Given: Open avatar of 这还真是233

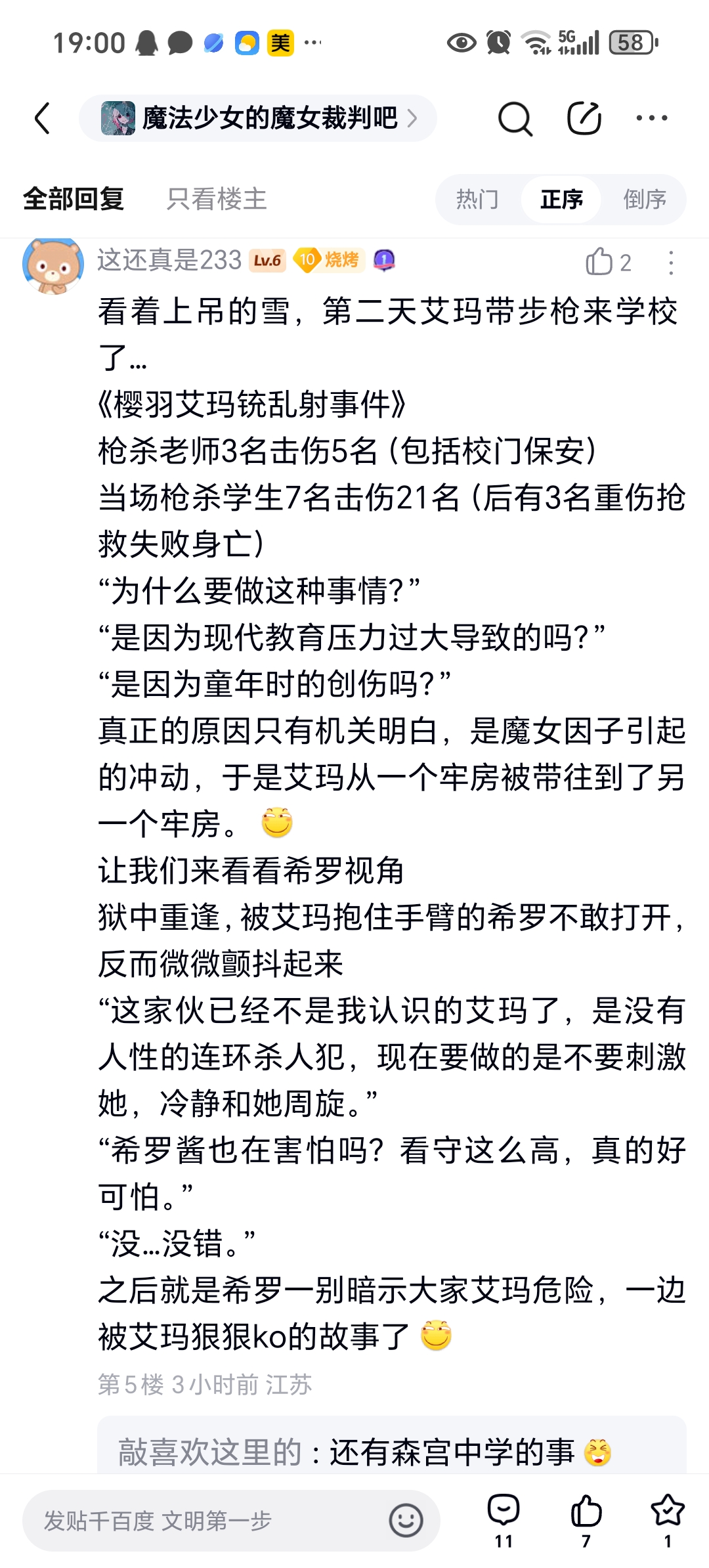Looking at the screenshot, I should pos(53,263).
